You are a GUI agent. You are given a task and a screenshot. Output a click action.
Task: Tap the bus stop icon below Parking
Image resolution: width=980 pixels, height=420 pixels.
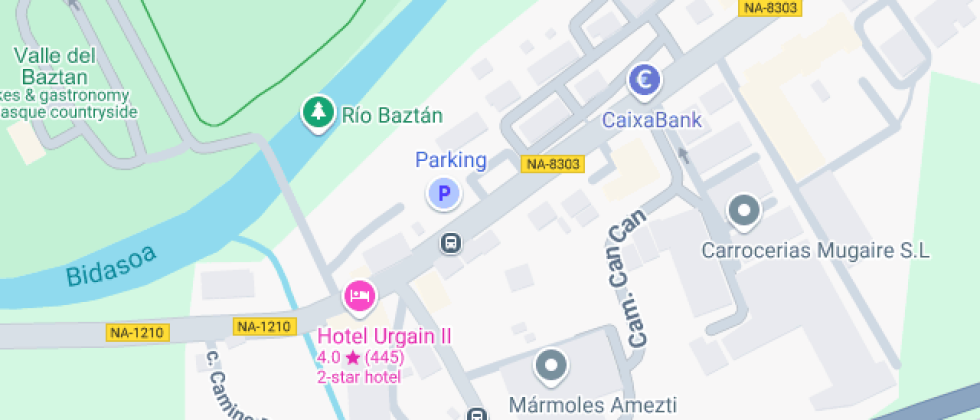tap(452, 243)
